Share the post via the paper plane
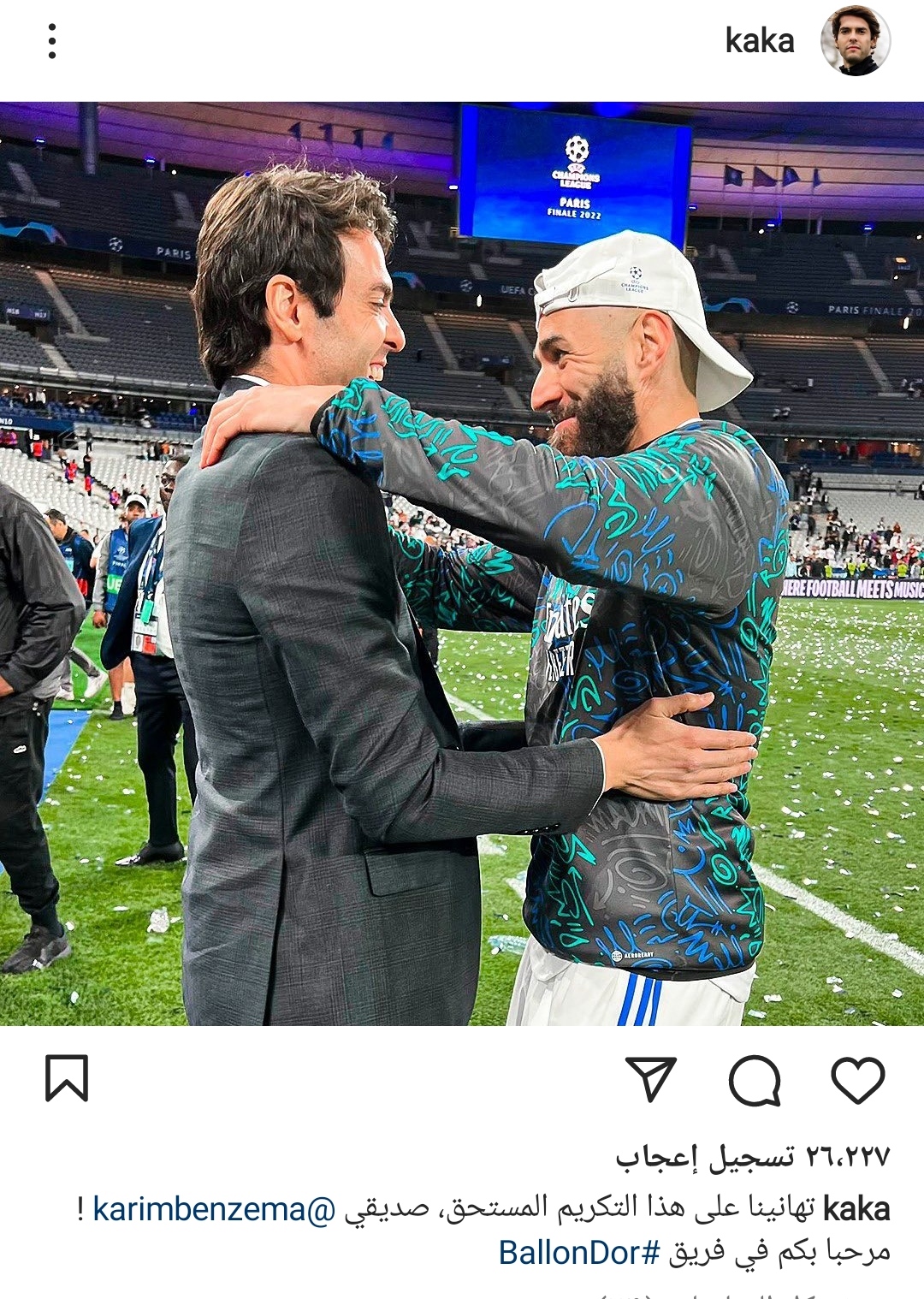The image size is (924, 1299). pyautogui.click(x=651, y=1079)
